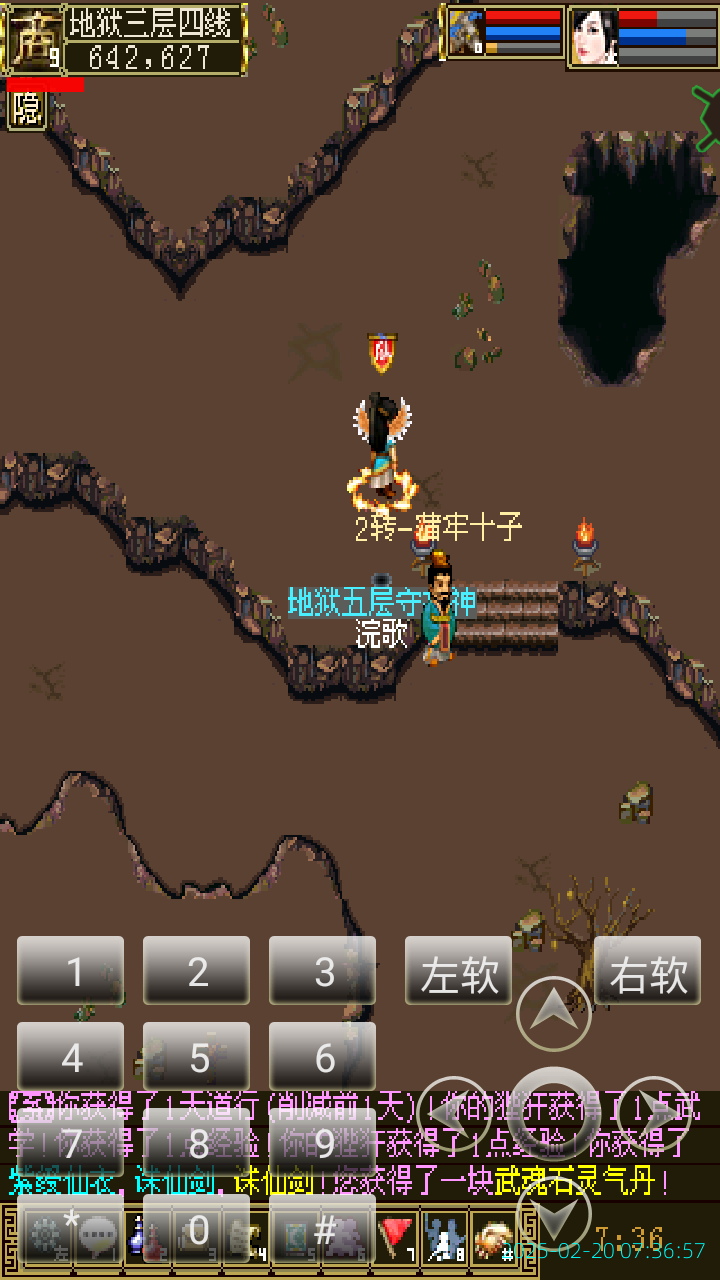Screen dimensions: 720x1280
Task: Move left with the d-pad left arrow
Action: click(x=453, y=1114)
